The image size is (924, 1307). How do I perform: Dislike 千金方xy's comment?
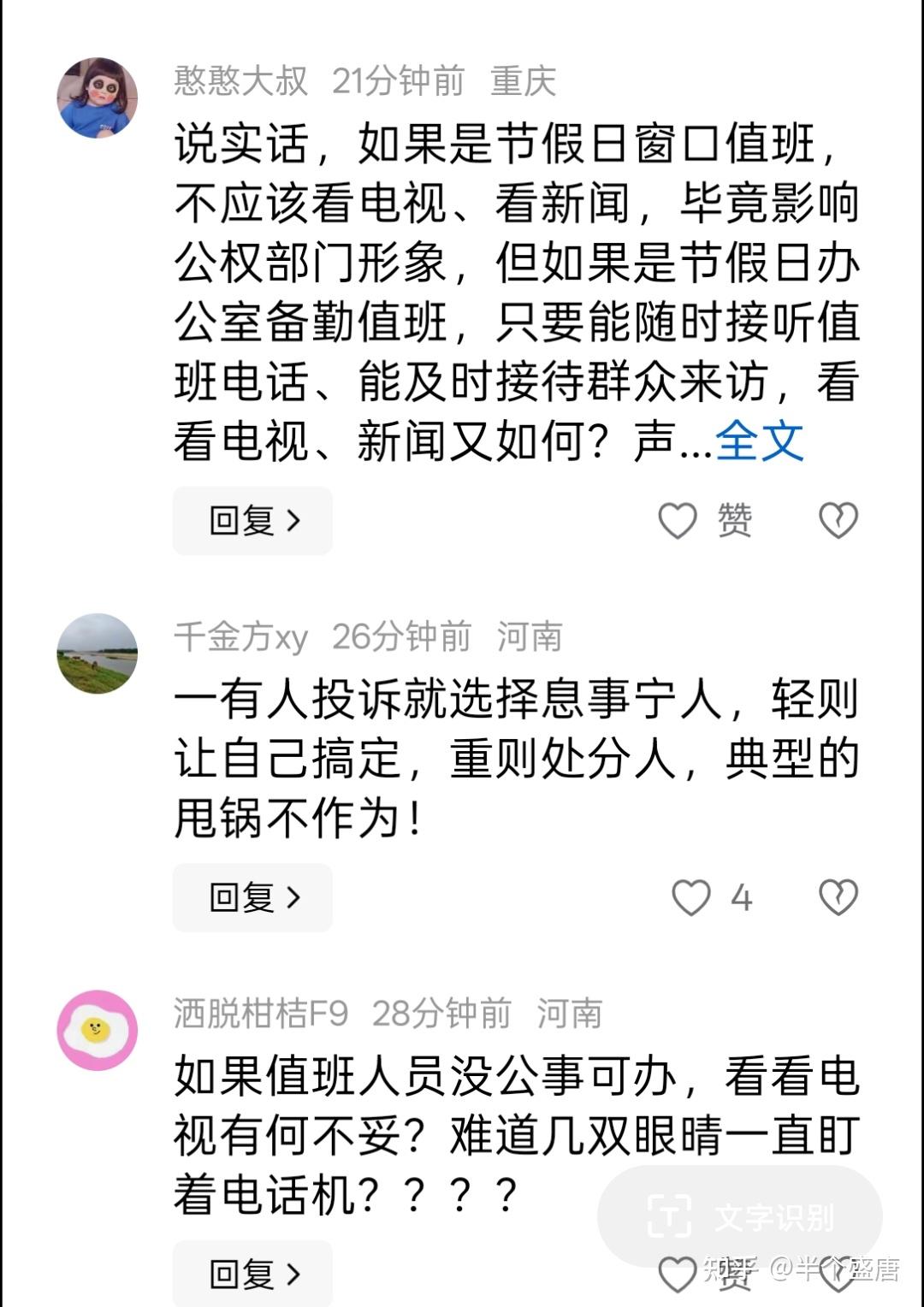838,897
